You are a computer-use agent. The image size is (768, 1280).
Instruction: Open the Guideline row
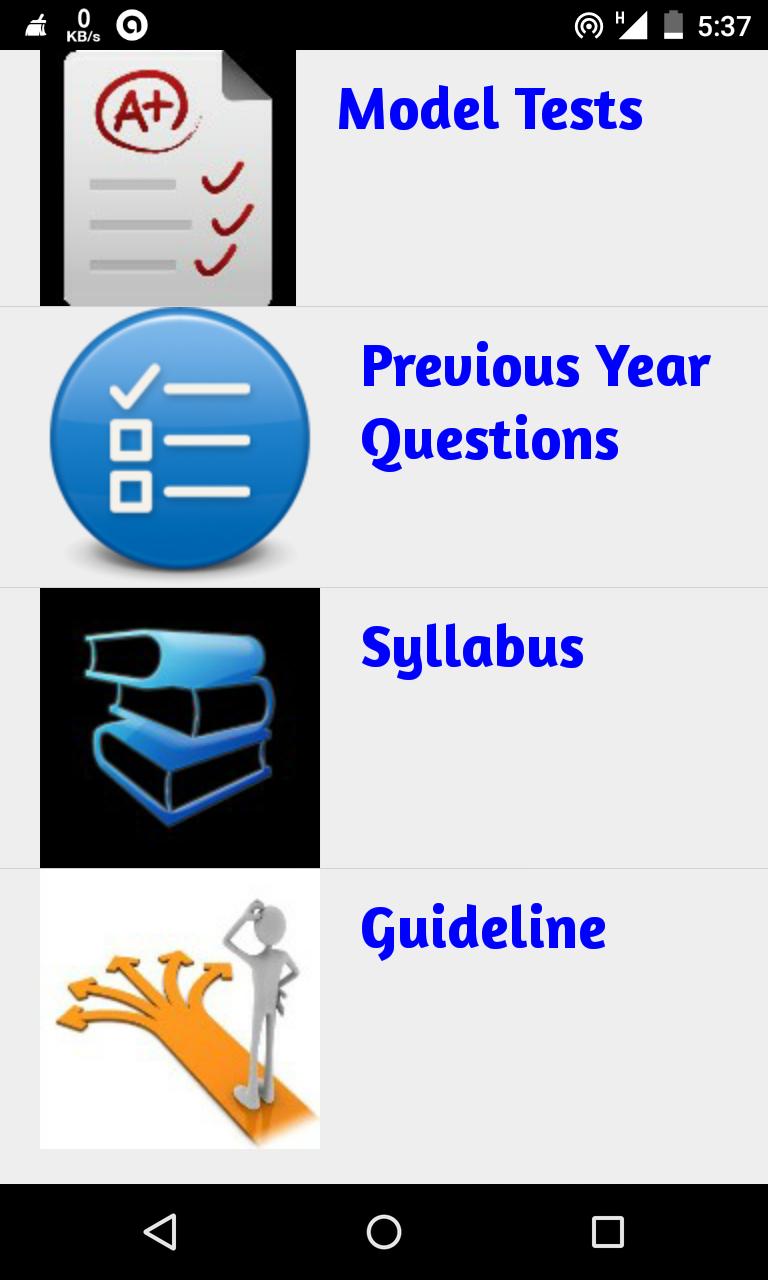[483, 929]
